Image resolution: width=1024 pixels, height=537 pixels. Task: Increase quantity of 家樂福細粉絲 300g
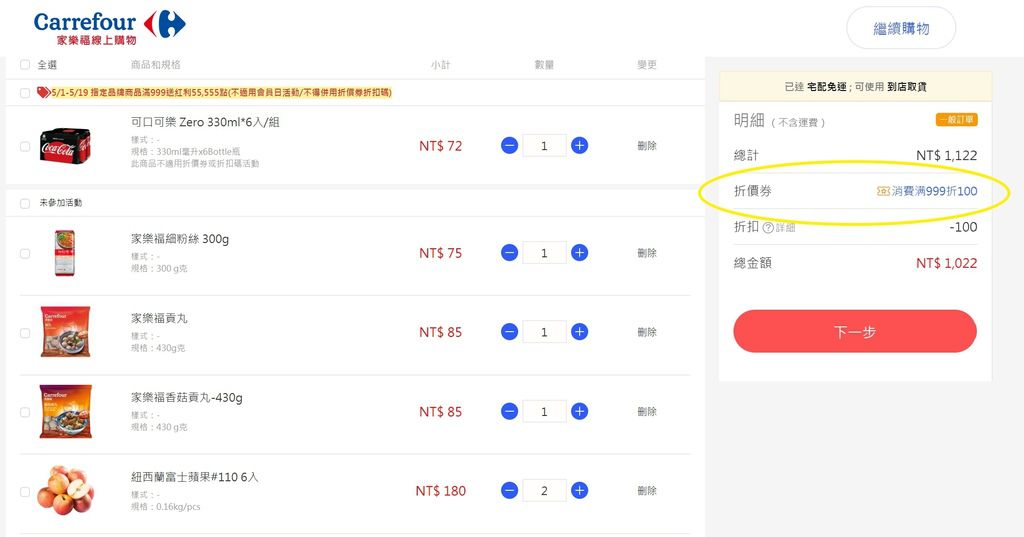pyautogui.click(x=579, y=253)
